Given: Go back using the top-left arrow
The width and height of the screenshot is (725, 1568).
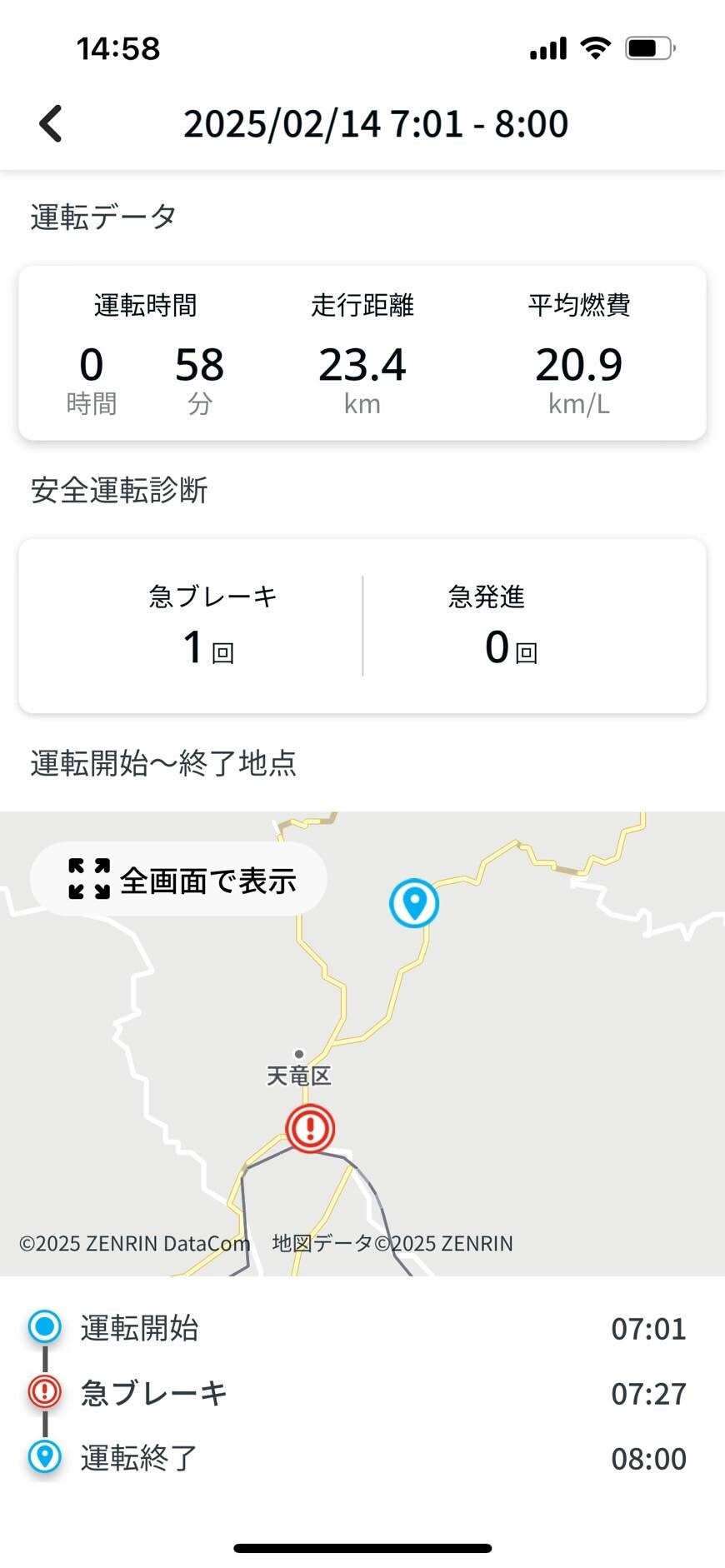Looking at the screenshot, I should coord(51,124).
